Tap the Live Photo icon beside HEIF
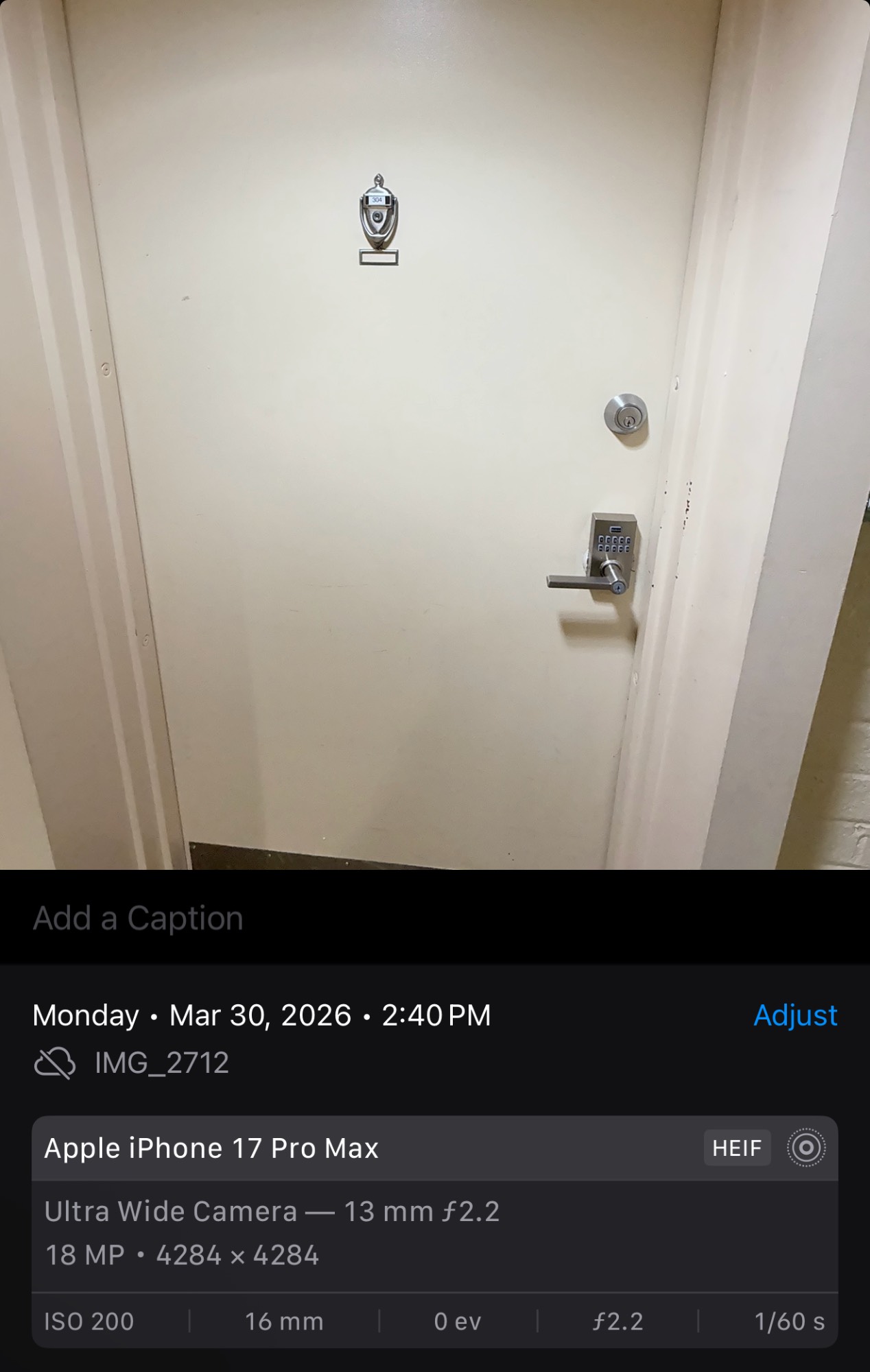This screenshot has height=1372, width=870. pos(806,1148)
